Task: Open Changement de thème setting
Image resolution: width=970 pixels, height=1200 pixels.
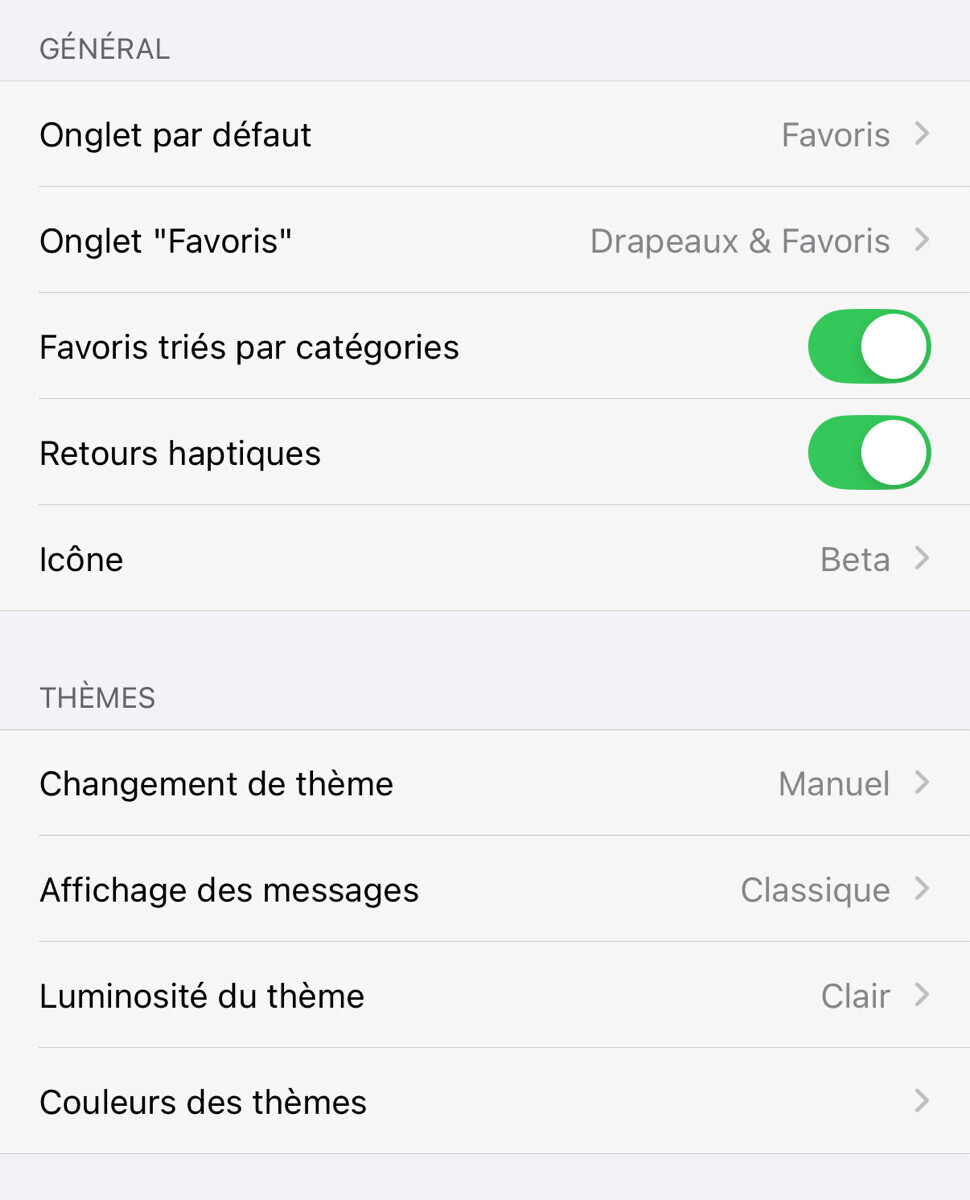Action: tap(485, 783)
